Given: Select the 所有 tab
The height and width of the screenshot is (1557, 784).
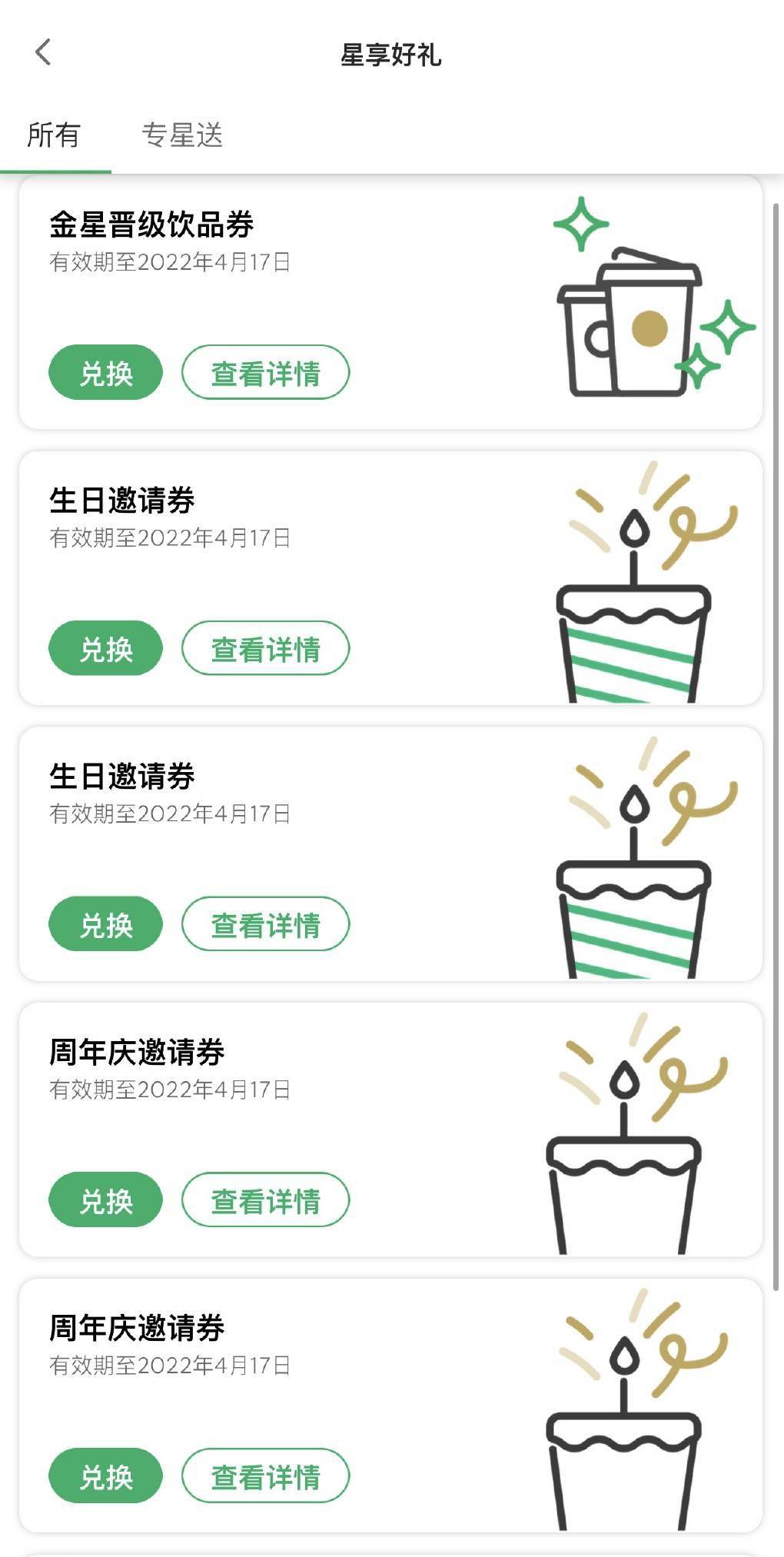Looking at the screenshot, I should click(54, 135).
